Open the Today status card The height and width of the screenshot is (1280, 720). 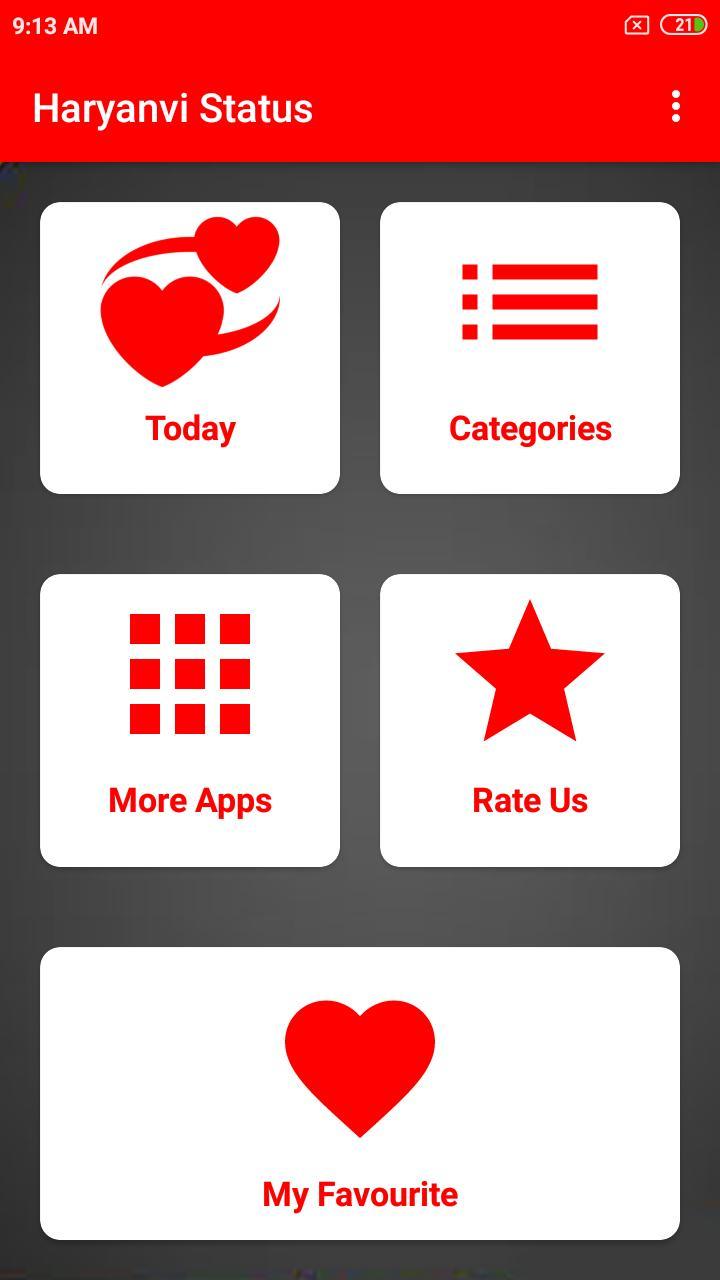point(189,345)
